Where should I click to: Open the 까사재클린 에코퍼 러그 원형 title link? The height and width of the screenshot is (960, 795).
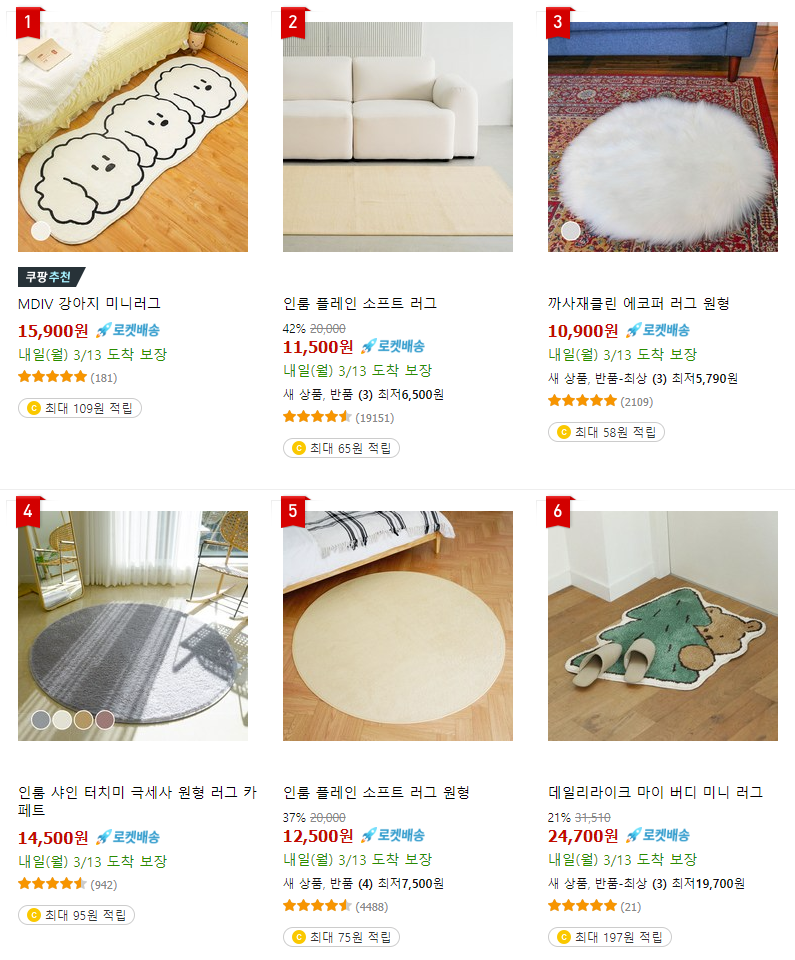pos(652,303)
